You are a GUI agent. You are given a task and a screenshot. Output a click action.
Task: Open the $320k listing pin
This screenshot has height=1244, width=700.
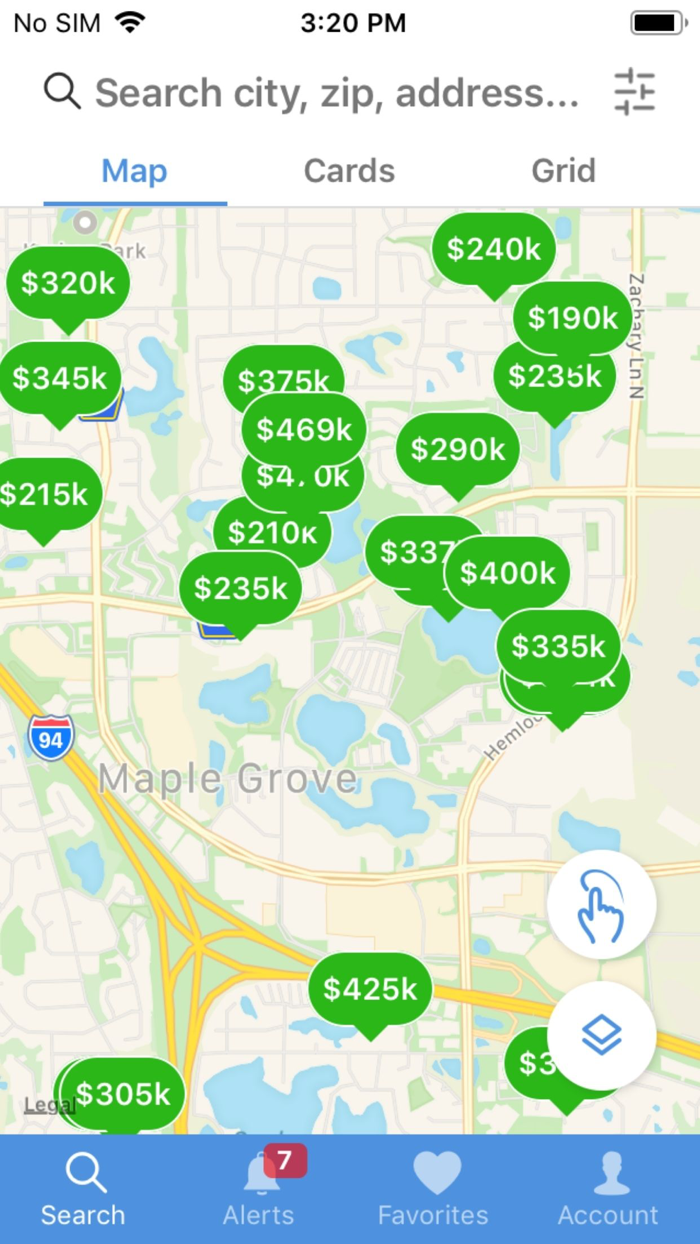68,283
